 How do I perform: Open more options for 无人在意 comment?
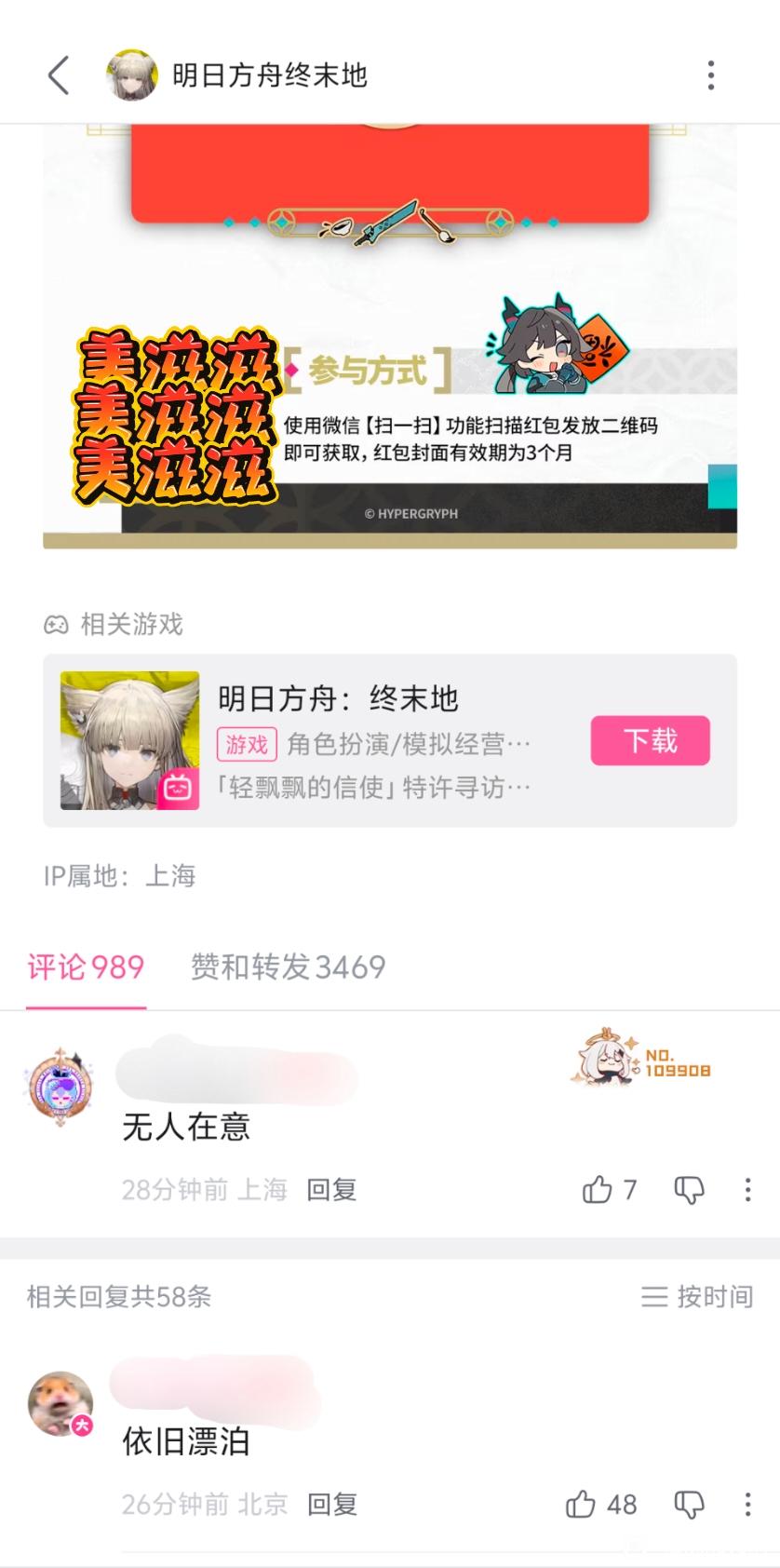tap(747, 1190)
